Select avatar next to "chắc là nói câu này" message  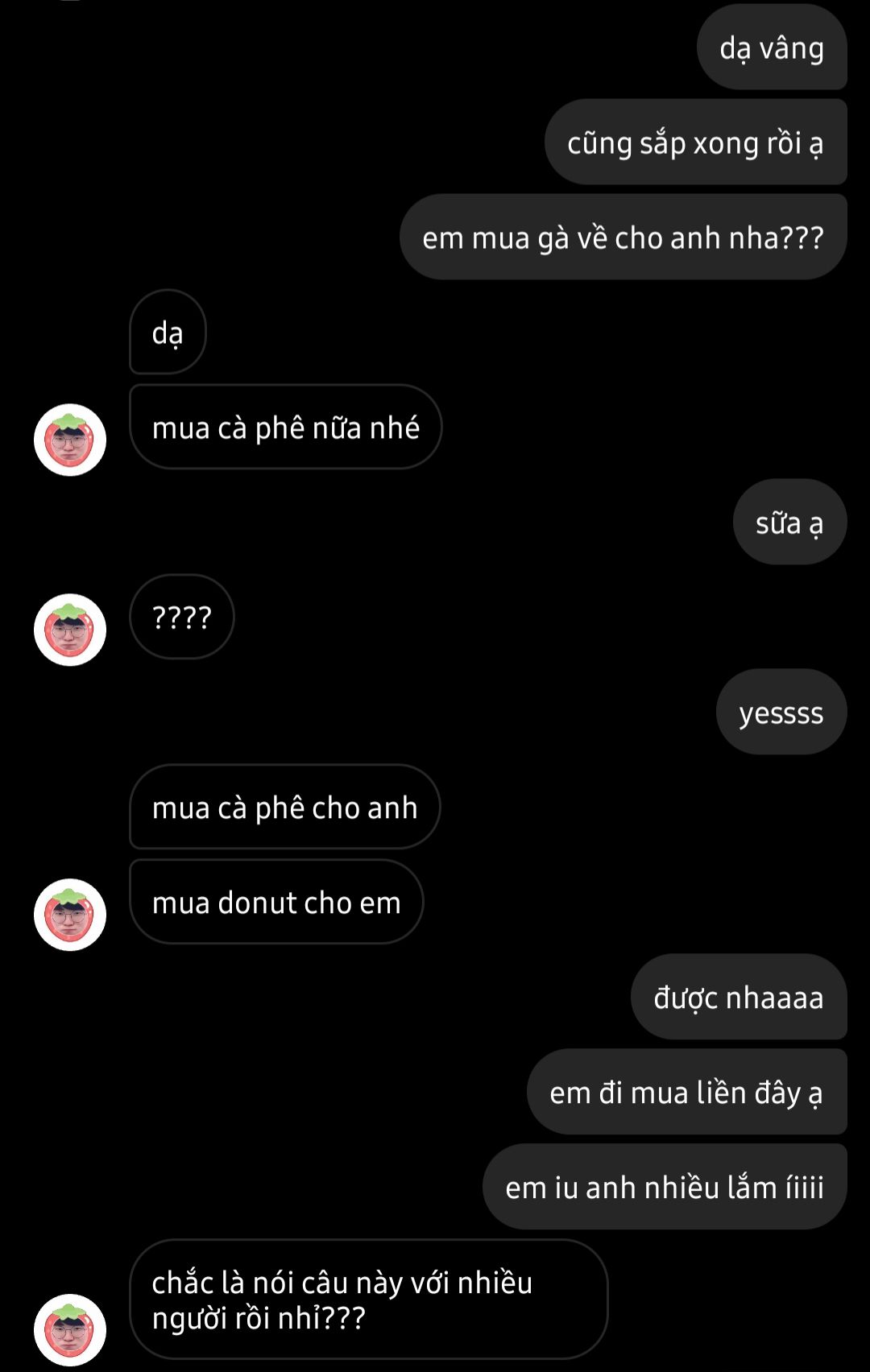tap(70, 1329)
